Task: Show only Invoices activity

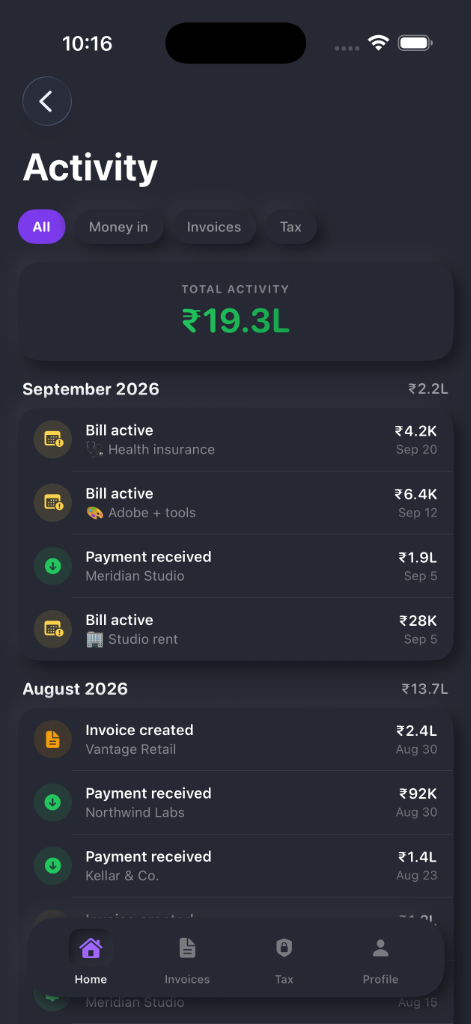Action: [214, 227]
